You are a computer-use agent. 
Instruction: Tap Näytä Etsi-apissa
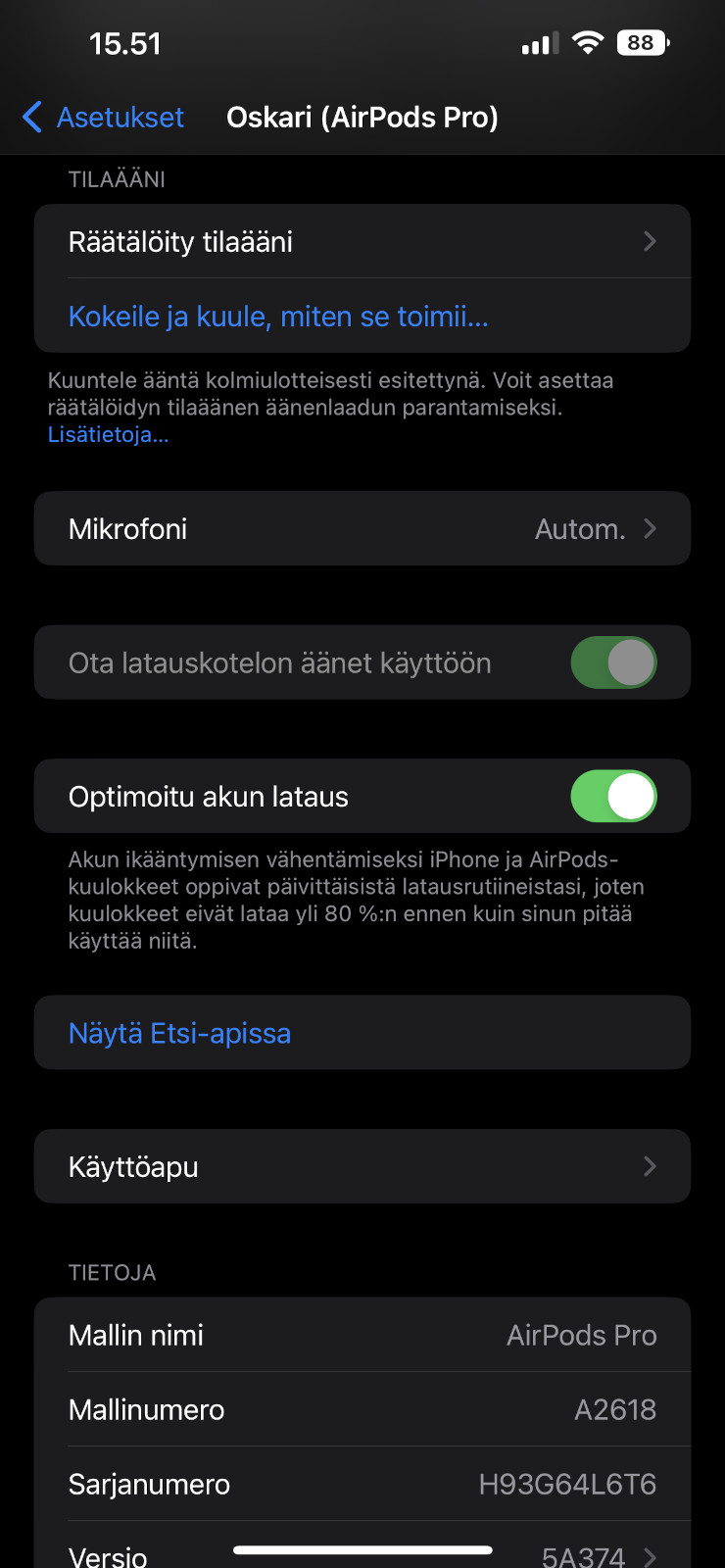362,1033
